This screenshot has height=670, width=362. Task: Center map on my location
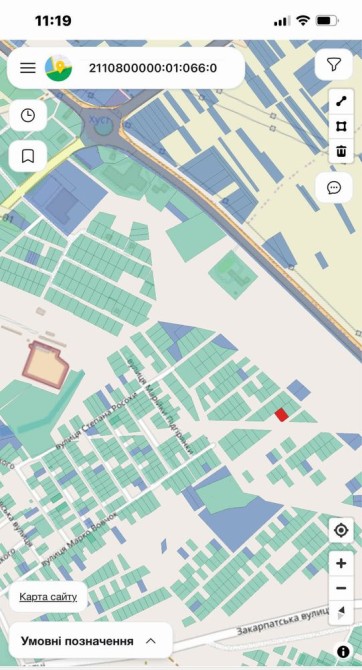341,531
